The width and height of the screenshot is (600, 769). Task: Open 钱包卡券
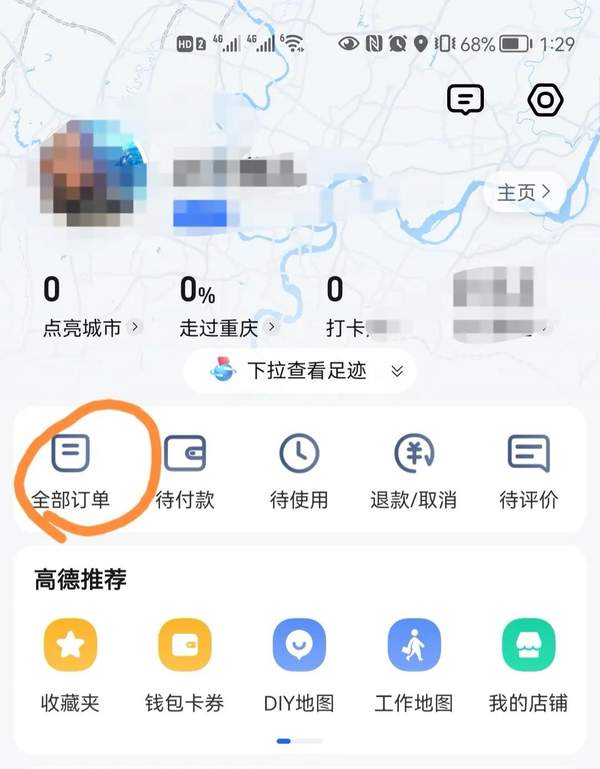185,663
